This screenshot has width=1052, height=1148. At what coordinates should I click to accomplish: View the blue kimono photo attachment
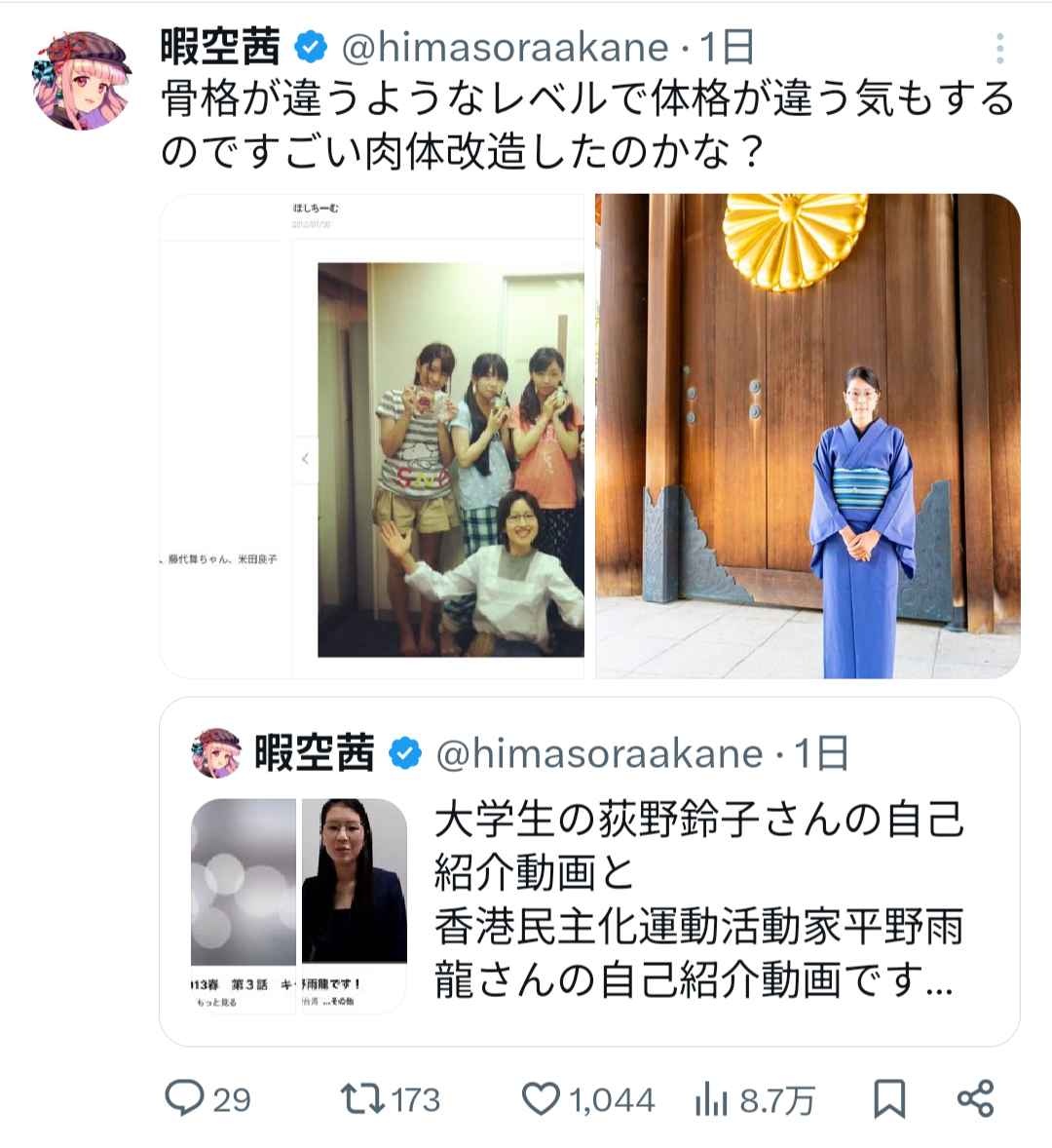808,436
